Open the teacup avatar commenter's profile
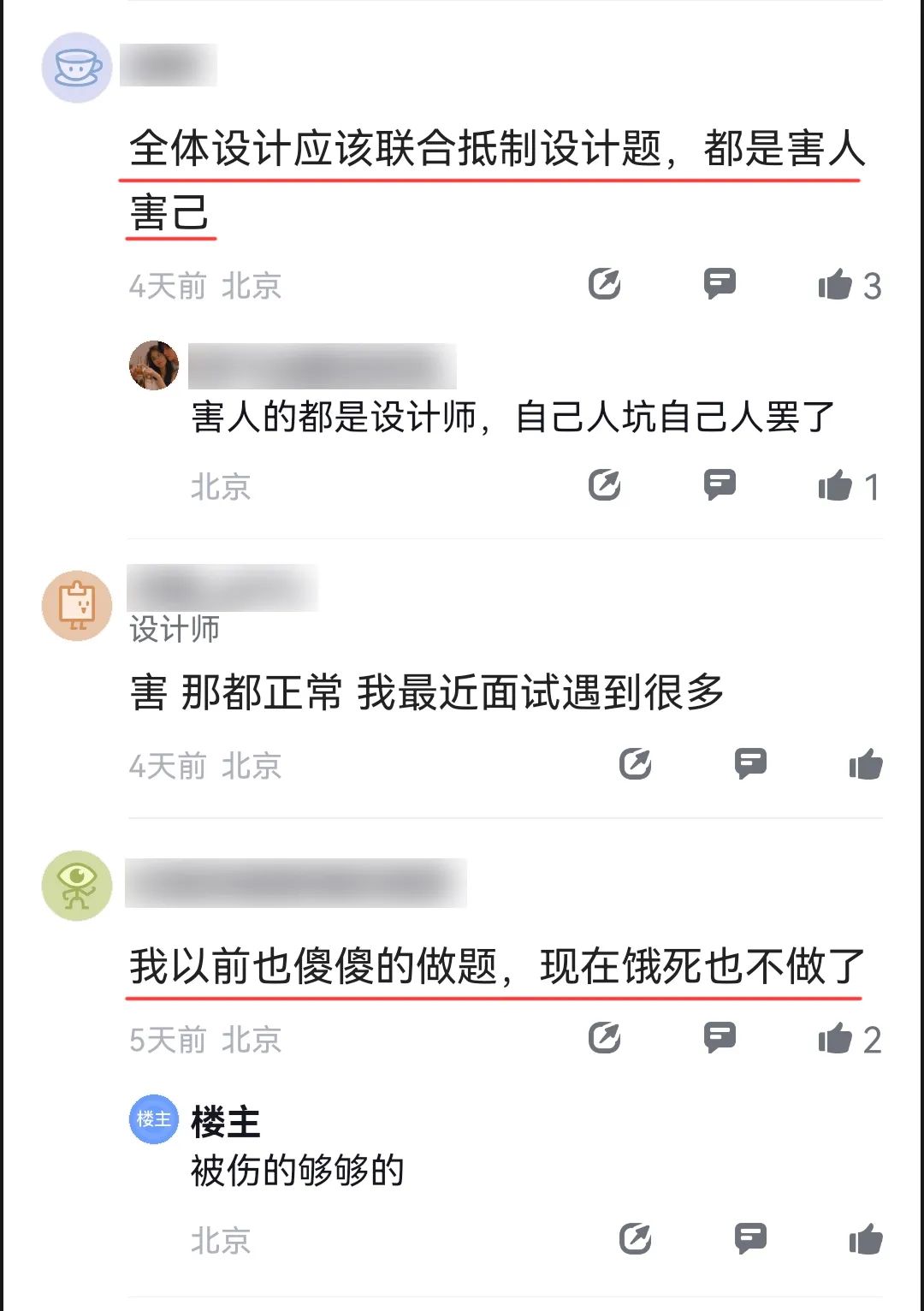 click(77, 68)
